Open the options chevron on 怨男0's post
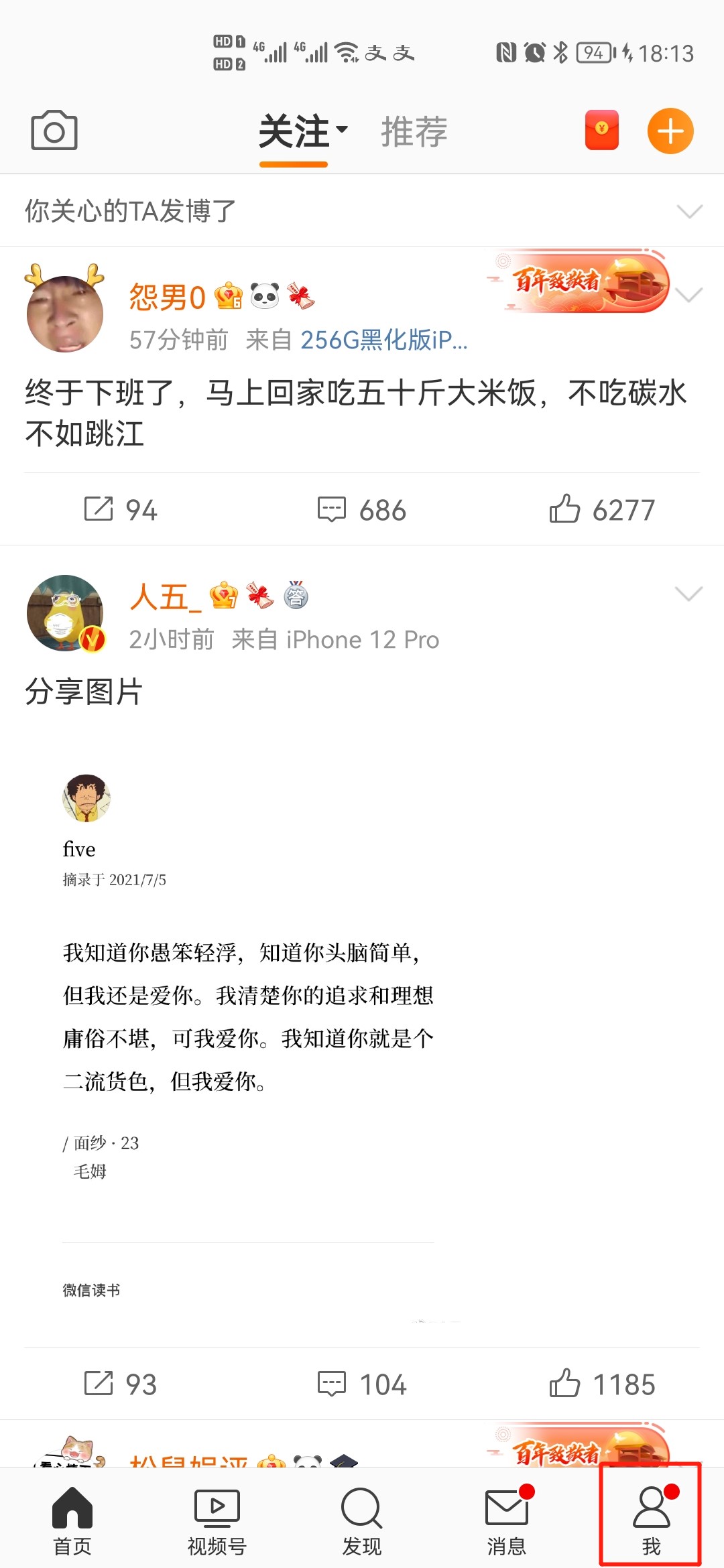This screenshot has width=724, height=1568. tap(689, 295)
